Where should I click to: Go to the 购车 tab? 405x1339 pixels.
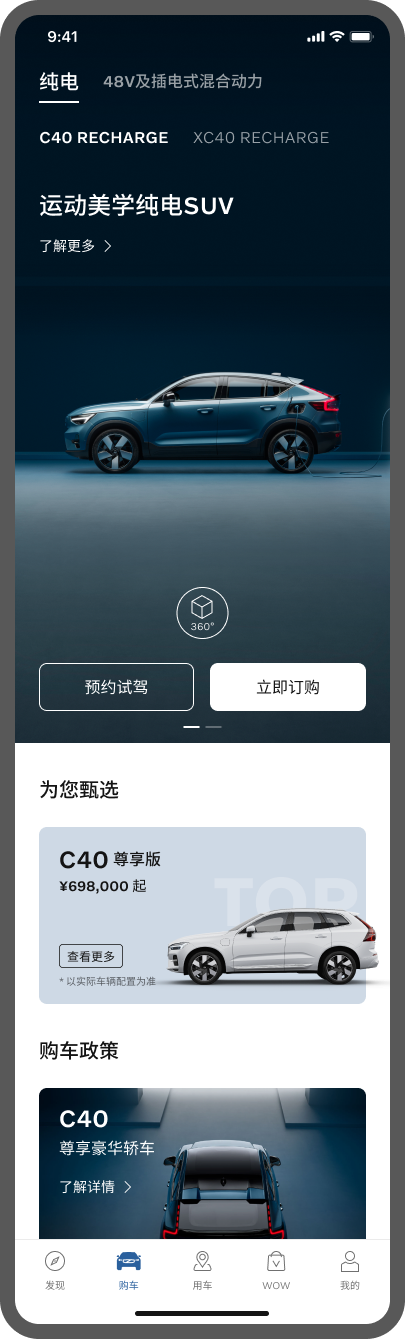[129, 1268]
